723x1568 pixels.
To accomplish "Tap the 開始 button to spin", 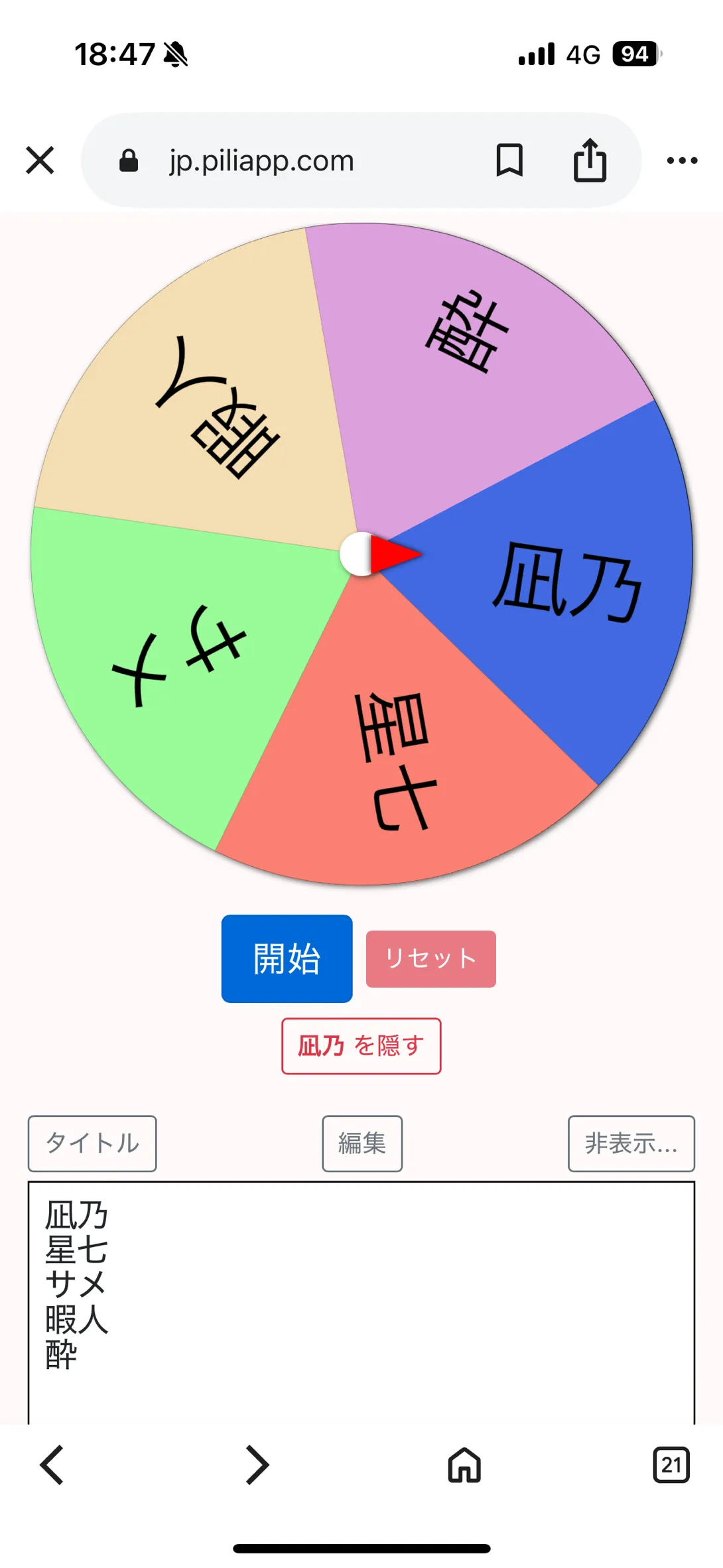I will tap(287, 958).
